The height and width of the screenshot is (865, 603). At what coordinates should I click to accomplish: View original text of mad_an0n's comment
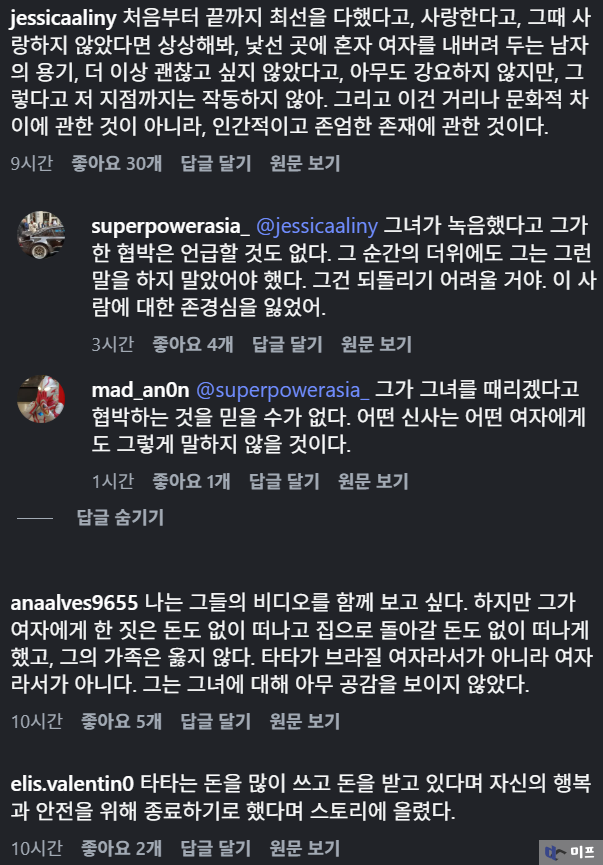pyautogui.click(x=373, y=481)
